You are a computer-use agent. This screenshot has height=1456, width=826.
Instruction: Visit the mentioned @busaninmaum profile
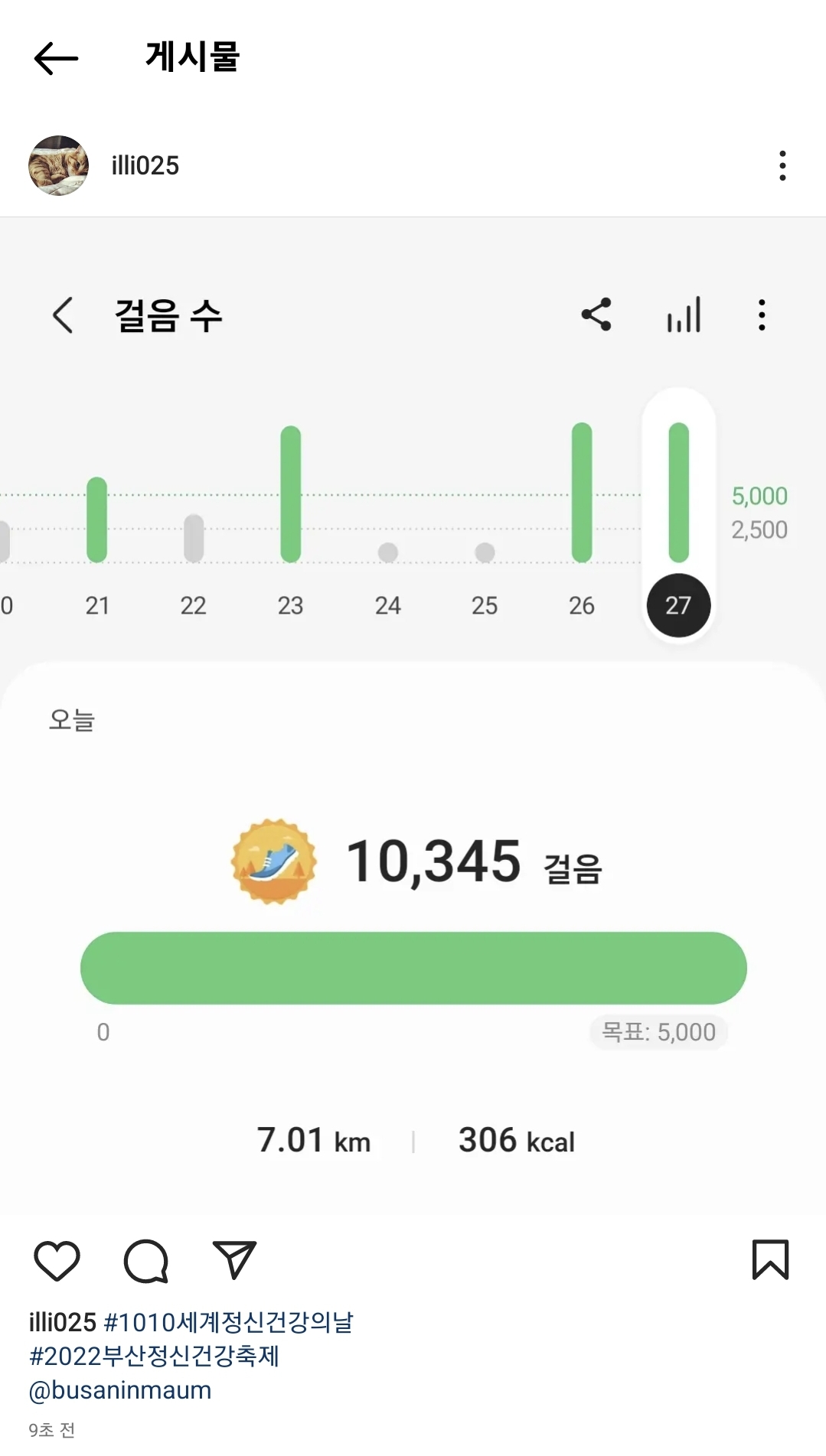tap(120, 1389)
